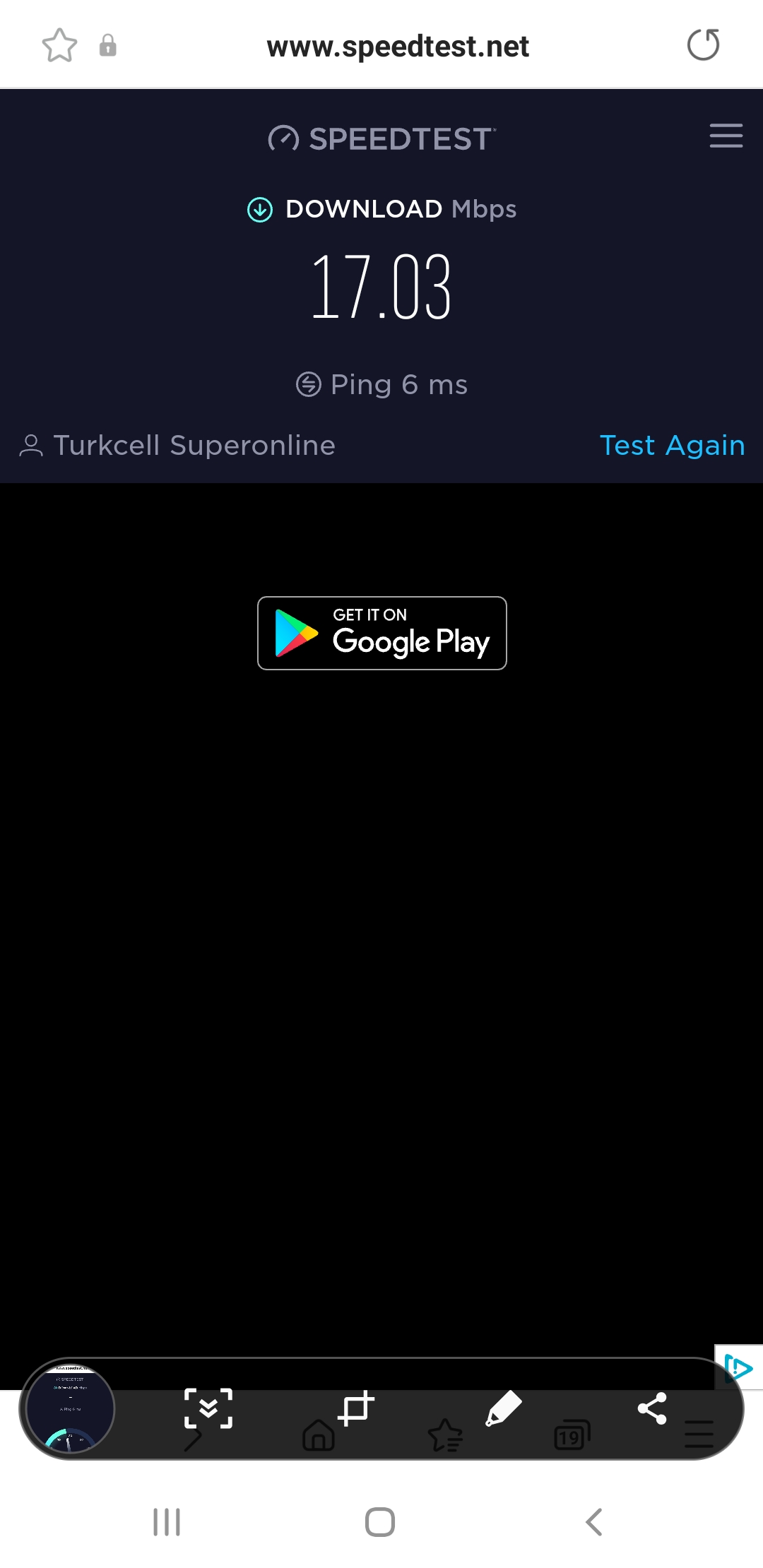Image resolution: width=763 pixels, height=1568 pixels.
Task: Open the ad choices info icon
Action: pyautogui.click(x=739, y=1367)
